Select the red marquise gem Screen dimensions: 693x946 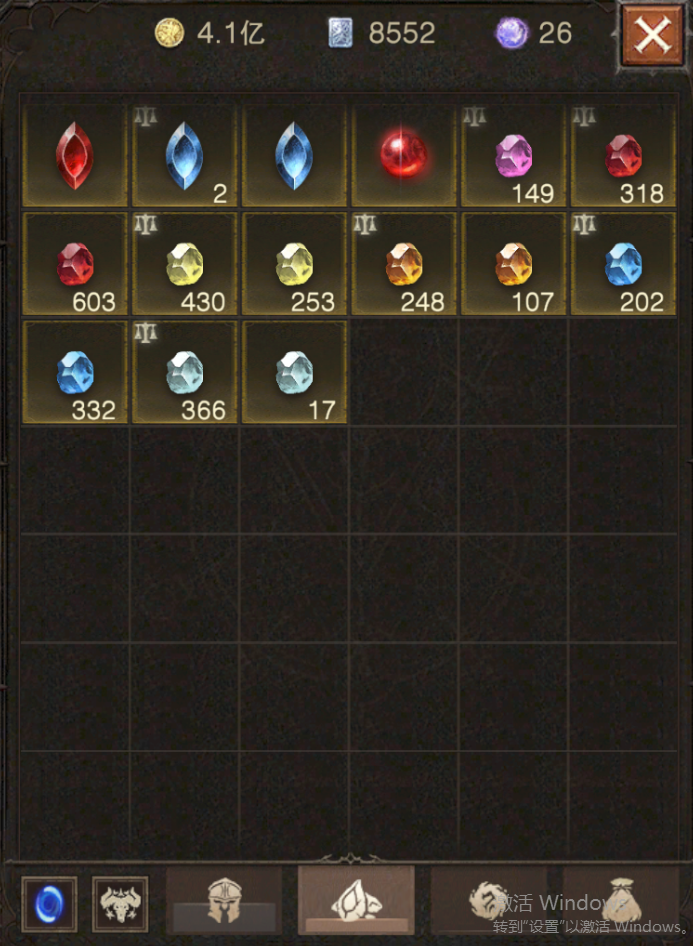coord(75,156)
